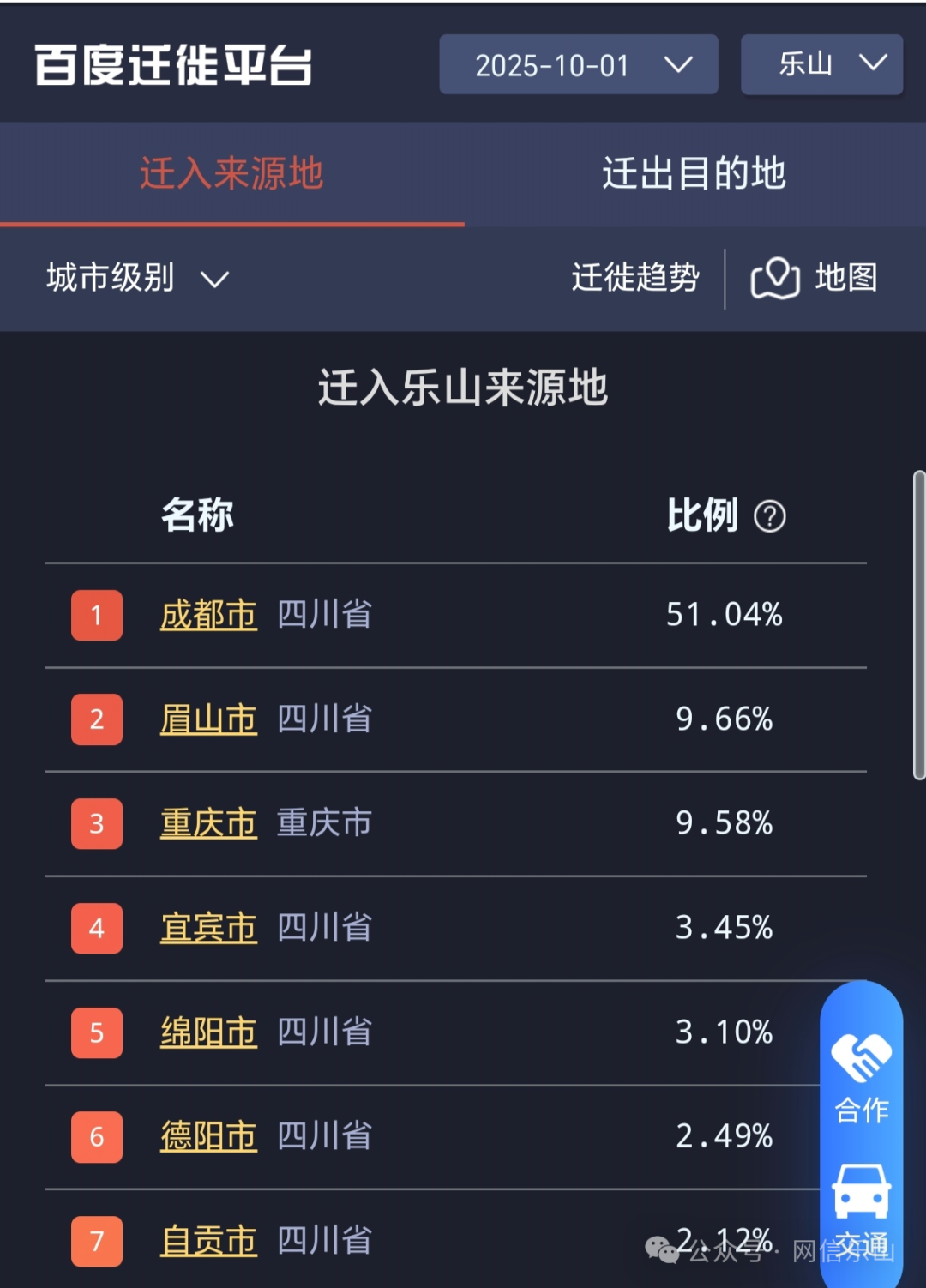Viewport: 926px width, 1288px height.
Task: View the 迁徙趋势 chart
Action: click(x=635, y=278)
